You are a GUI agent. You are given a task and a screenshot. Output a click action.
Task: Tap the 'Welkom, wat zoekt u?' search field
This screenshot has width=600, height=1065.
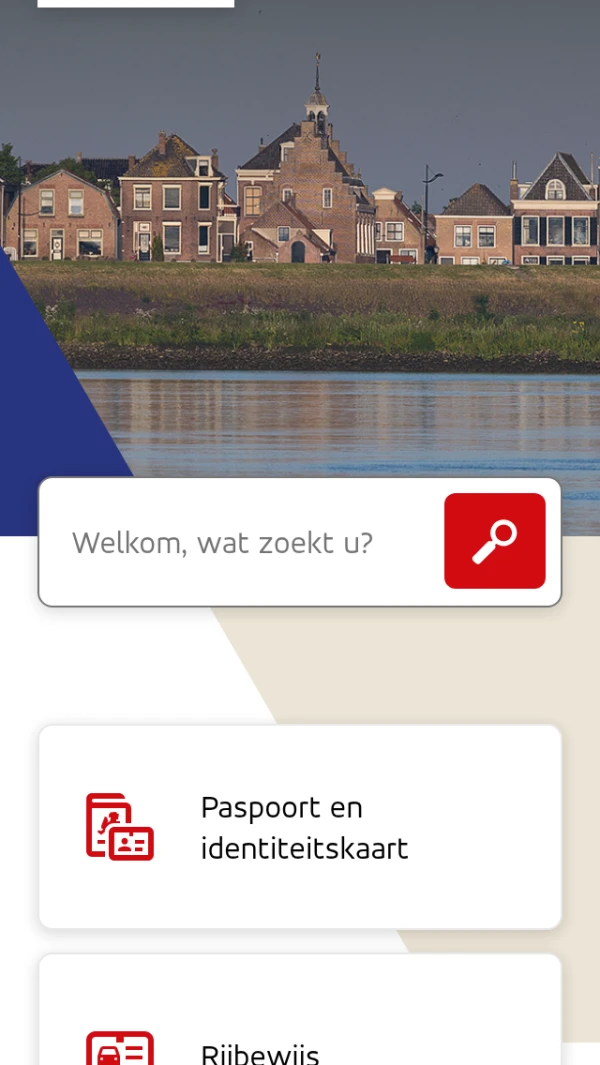(240, 543)
